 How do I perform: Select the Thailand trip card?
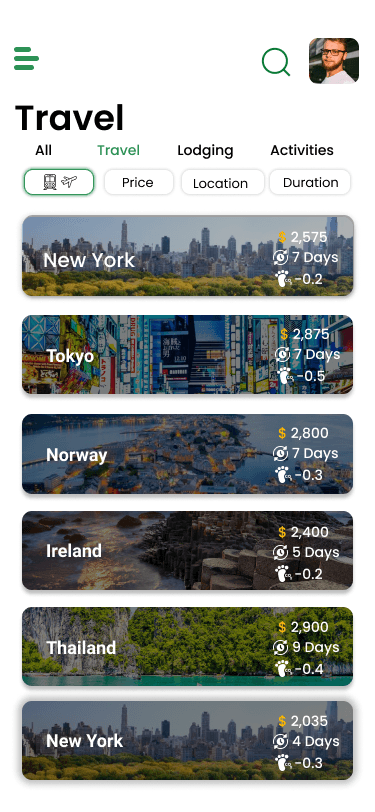(x=188, y=646)
